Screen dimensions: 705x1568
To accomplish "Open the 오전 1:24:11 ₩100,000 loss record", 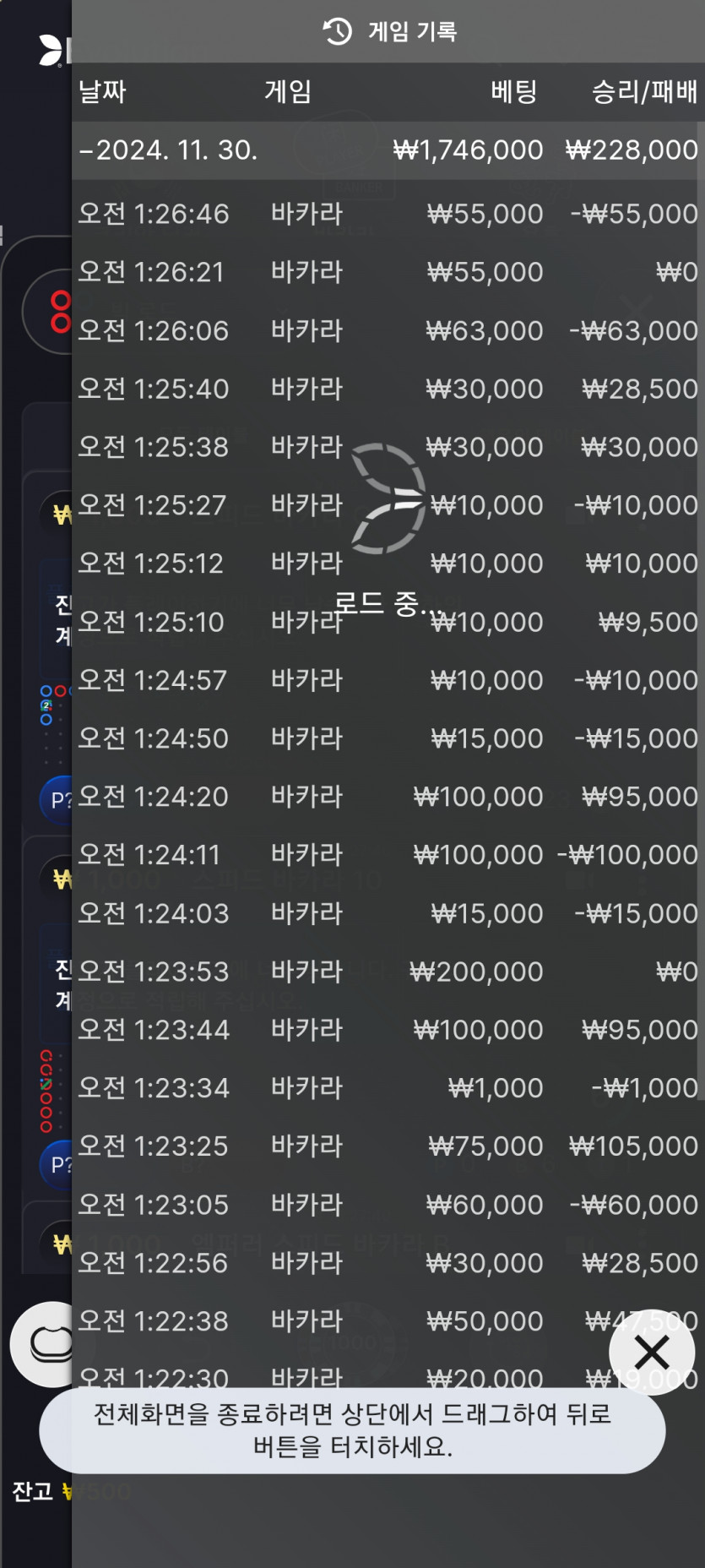I will click(x=388, y=855).
